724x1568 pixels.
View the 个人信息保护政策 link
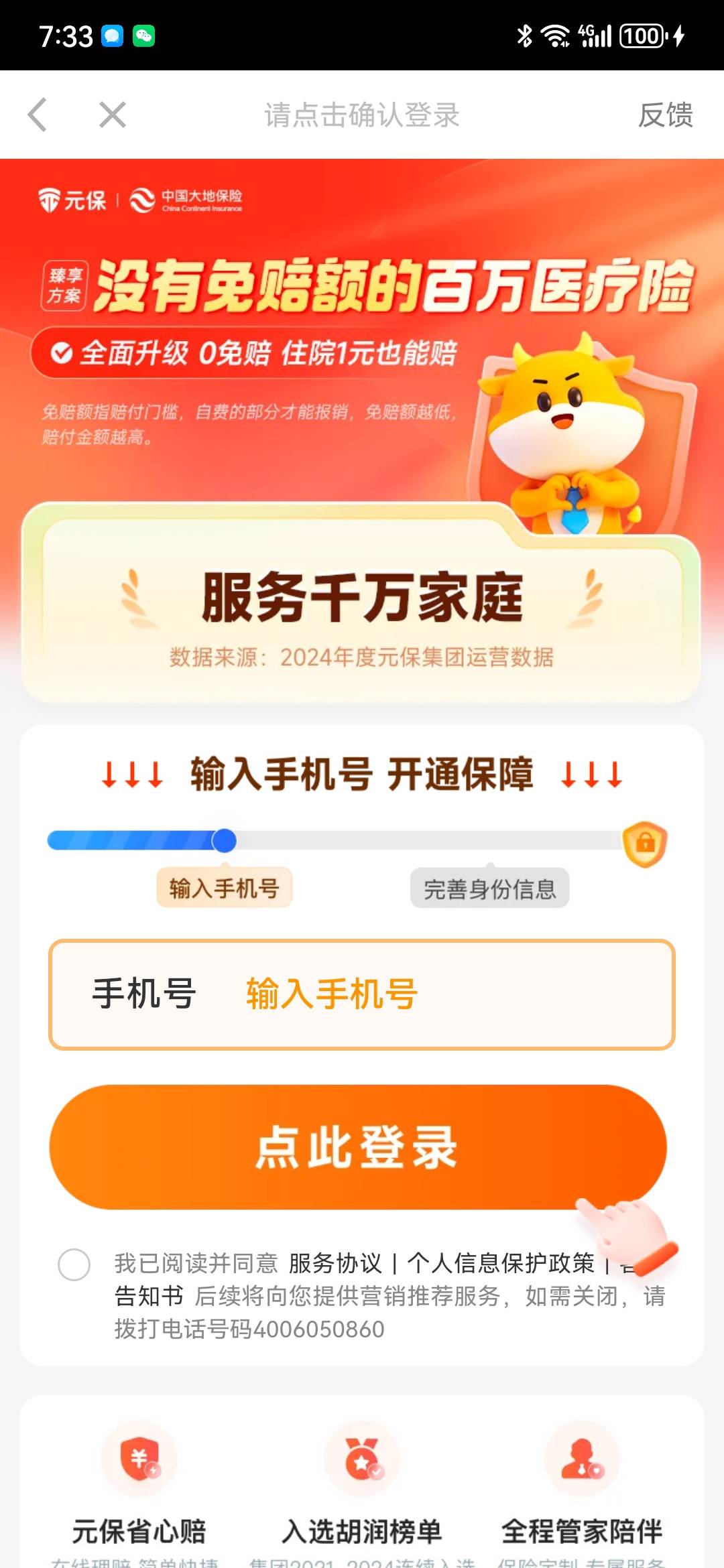501,1263
